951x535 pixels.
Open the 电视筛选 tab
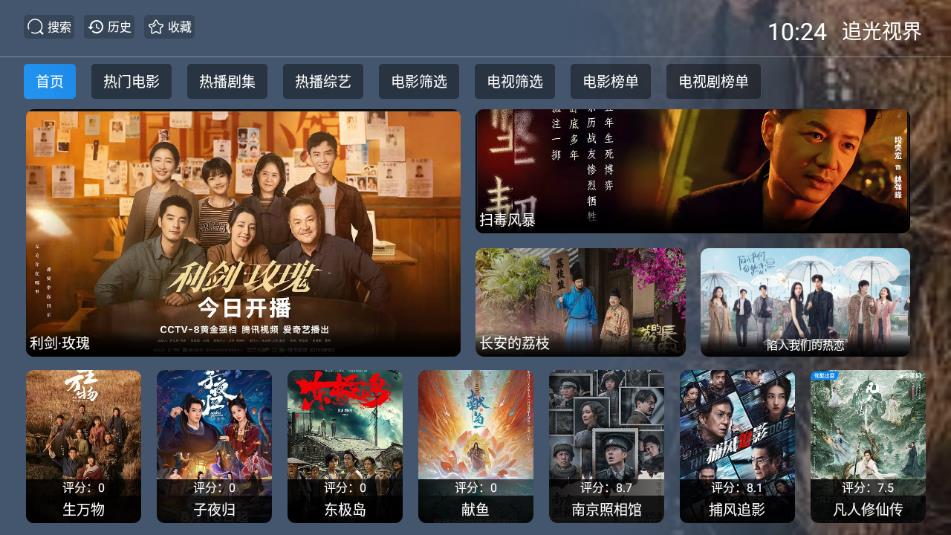click(x=515, y=82)
